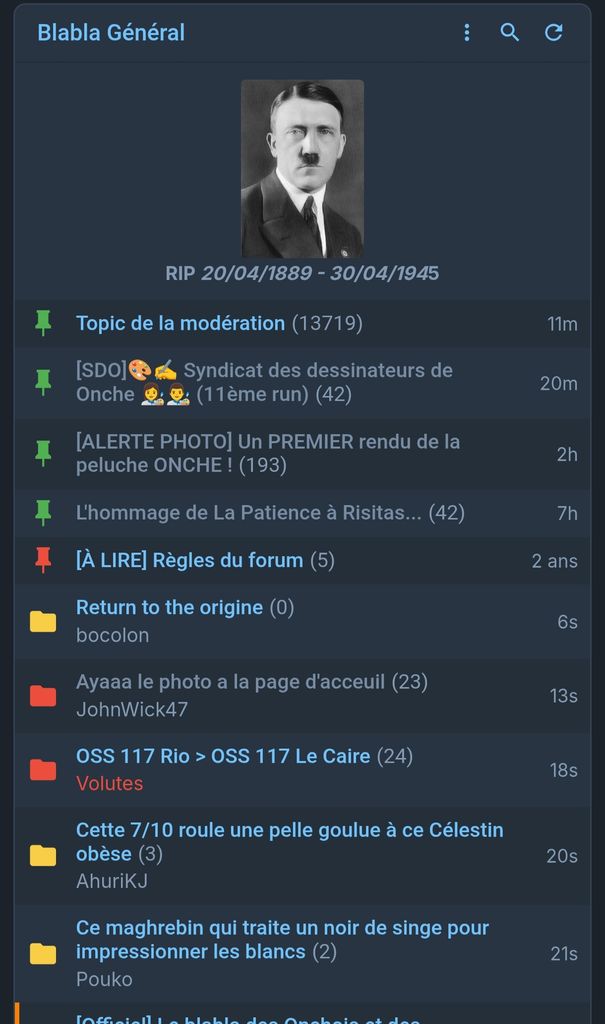Open the three-dot overflow menu

tap(466, 33)
